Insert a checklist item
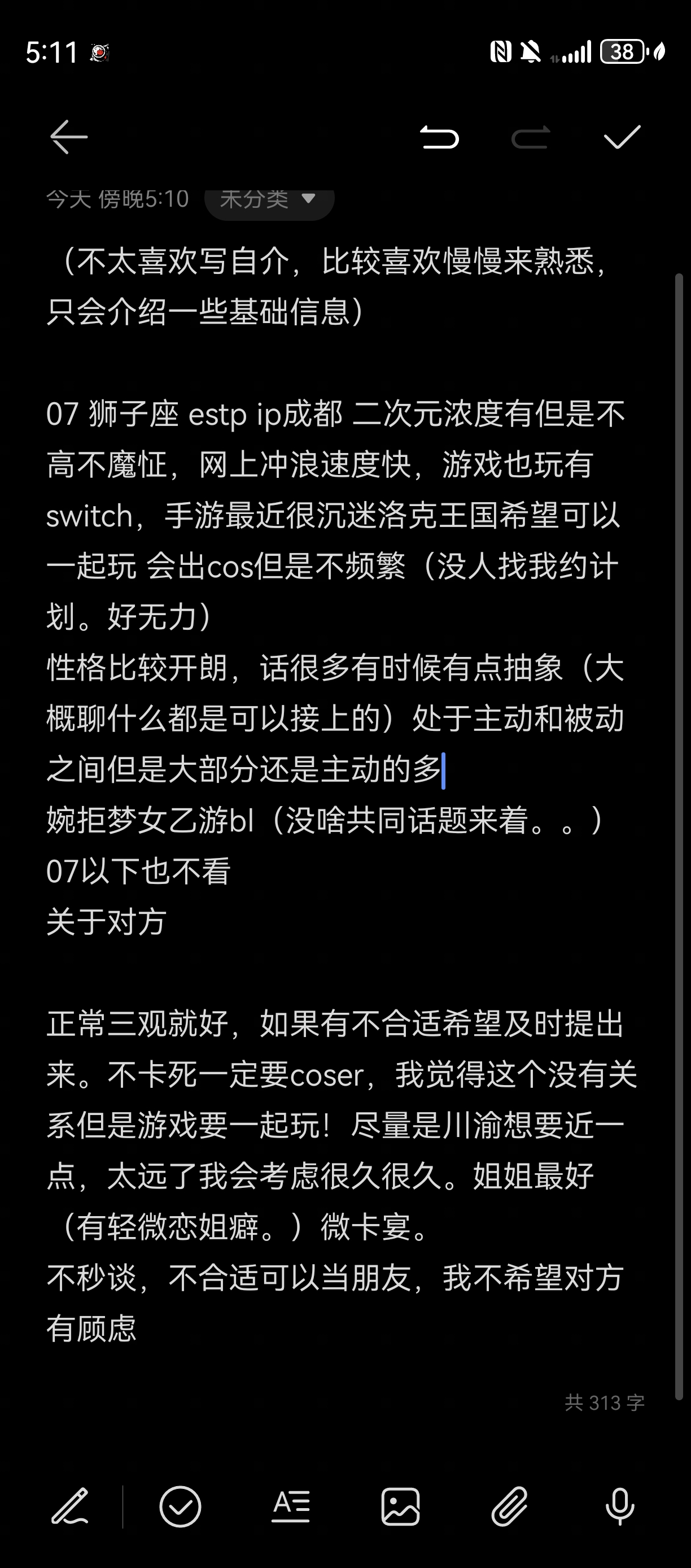 pos(180,1506)
